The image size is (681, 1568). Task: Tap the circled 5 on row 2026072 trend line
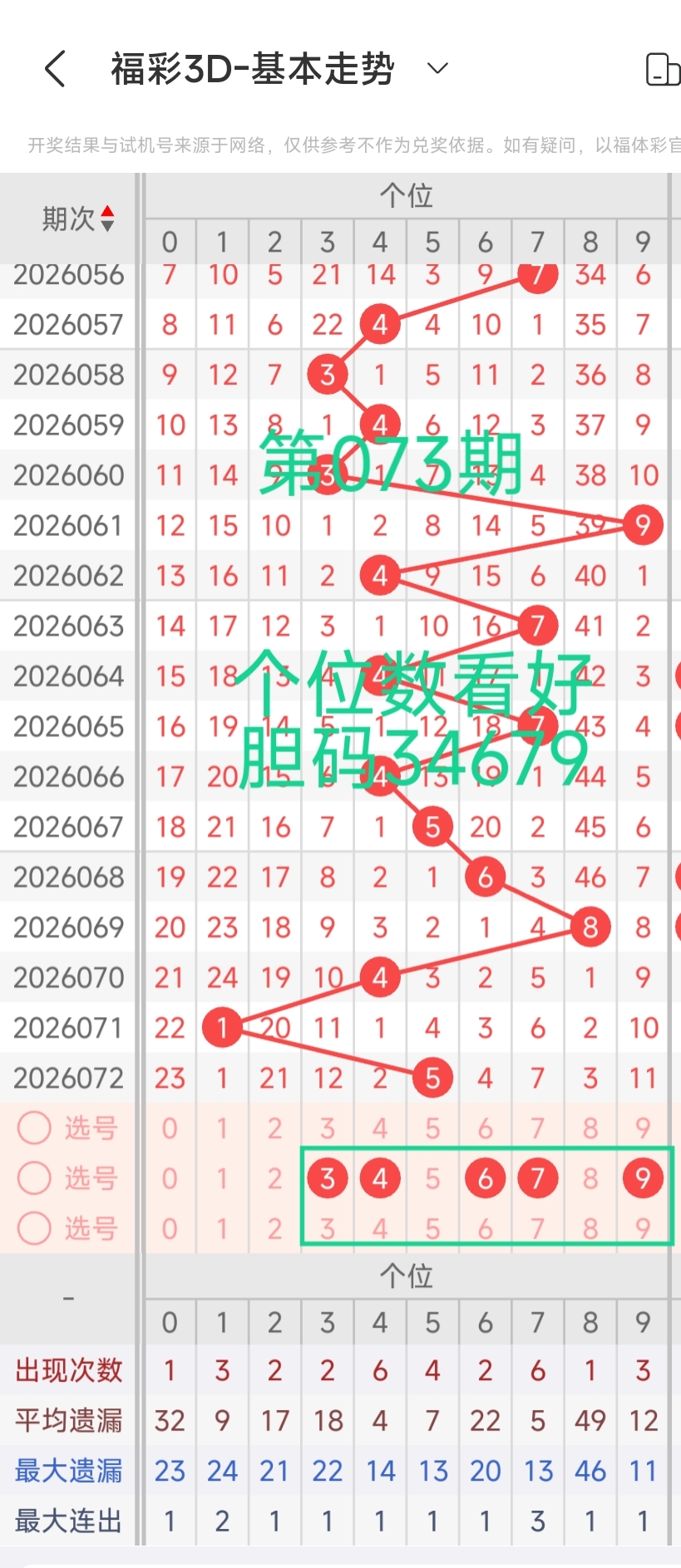432,1078
